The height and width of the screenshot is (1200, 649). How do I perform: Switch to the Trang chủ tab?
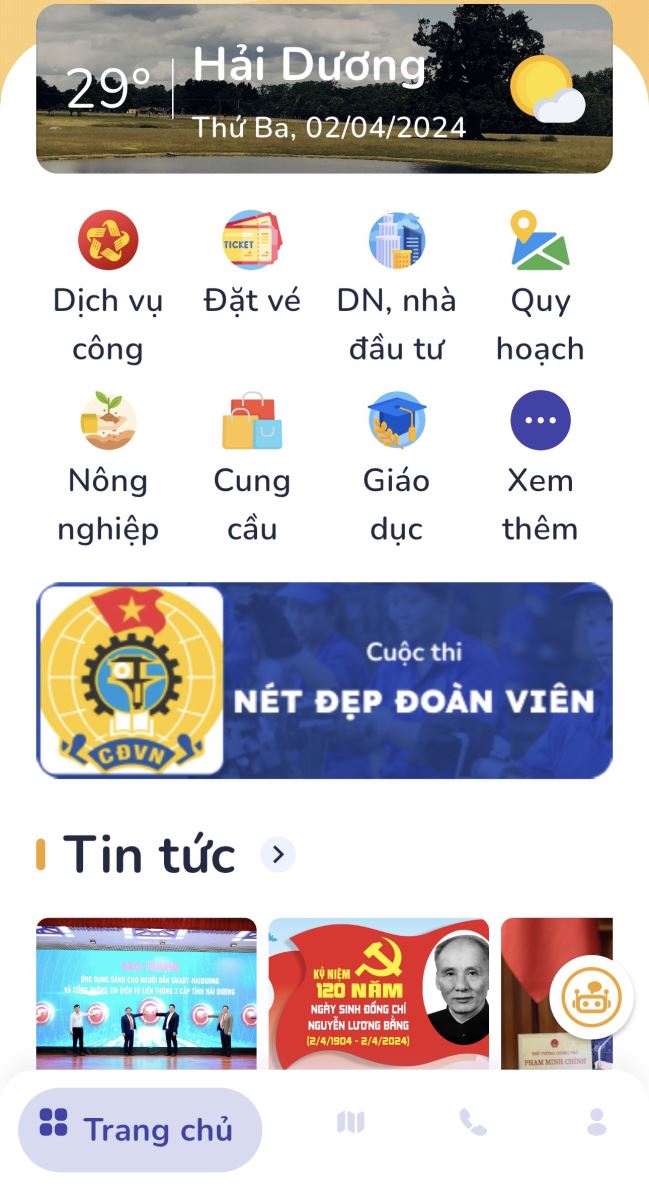coord(140,1130)
